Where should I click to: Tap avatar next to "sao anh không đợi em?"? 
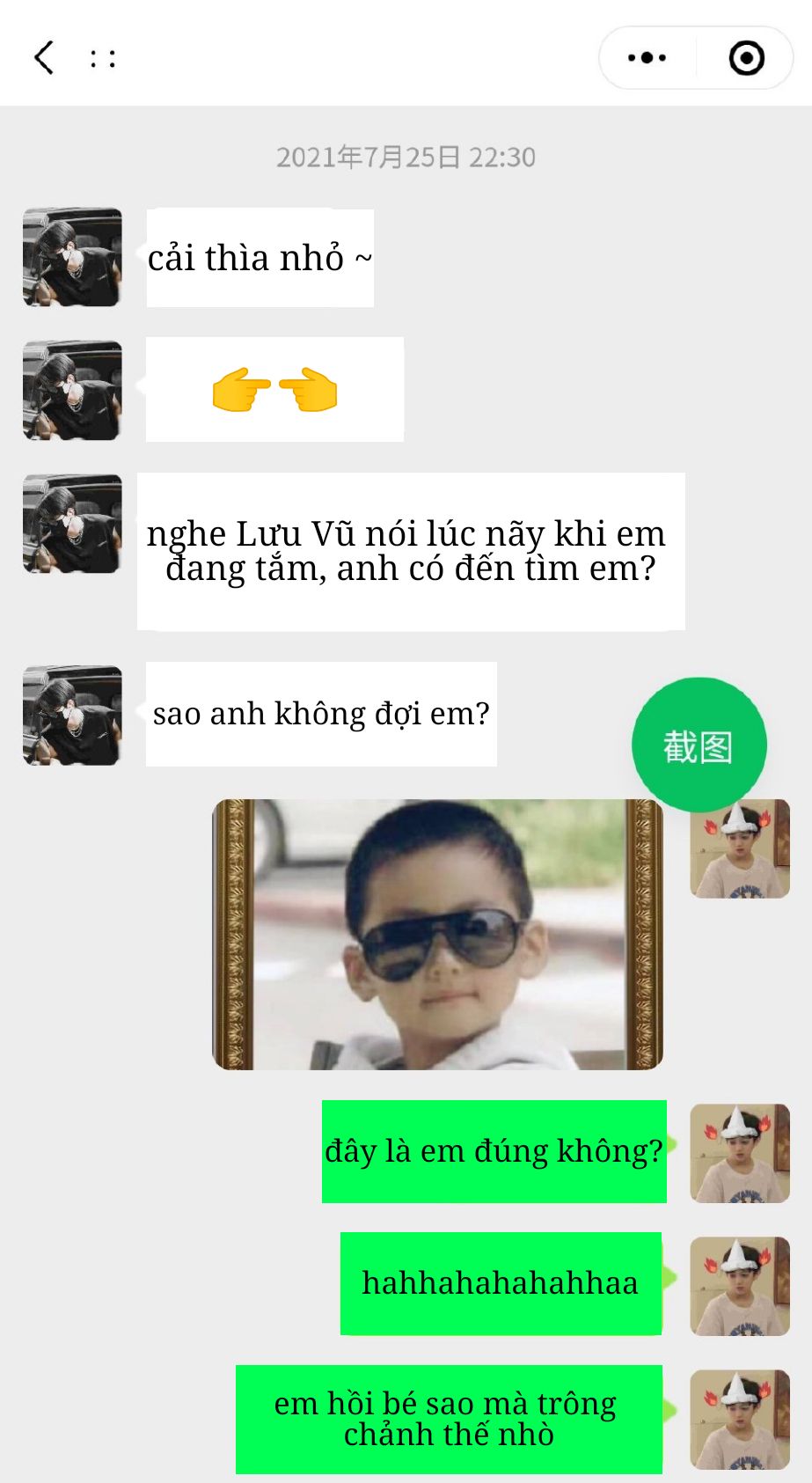[72, 715]
